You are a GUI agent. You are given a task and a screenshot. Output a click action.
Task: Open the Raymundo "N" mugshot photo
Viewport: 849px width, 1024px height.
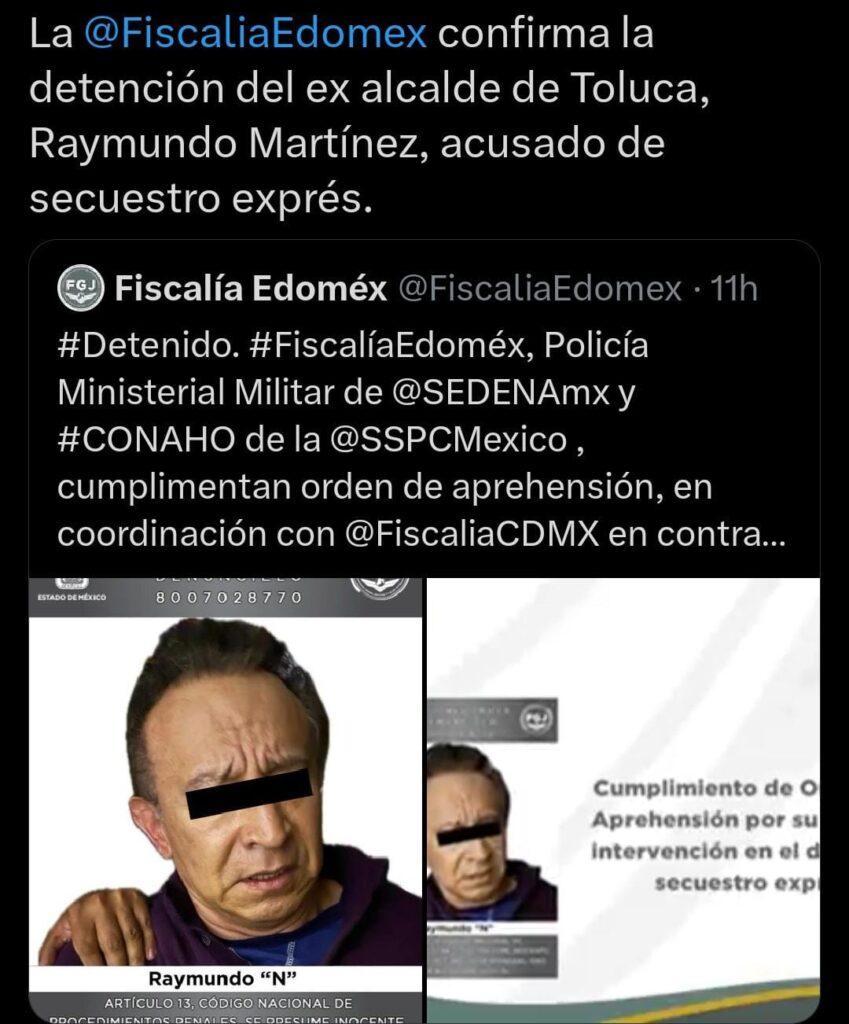pyautogui.click(x=225, y=790)
